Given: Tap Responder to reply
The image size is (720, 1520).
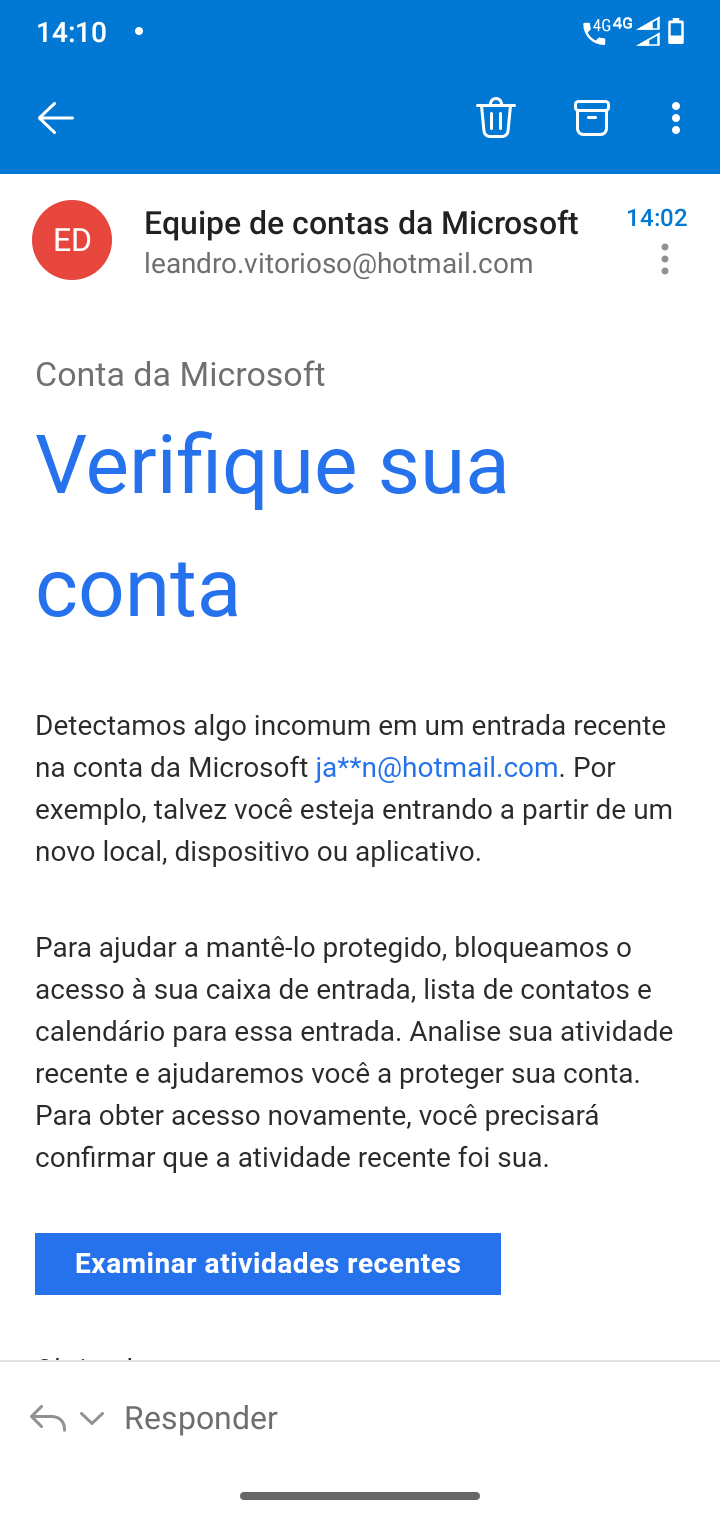Looking at the screenshot, I should point(200,1418).
